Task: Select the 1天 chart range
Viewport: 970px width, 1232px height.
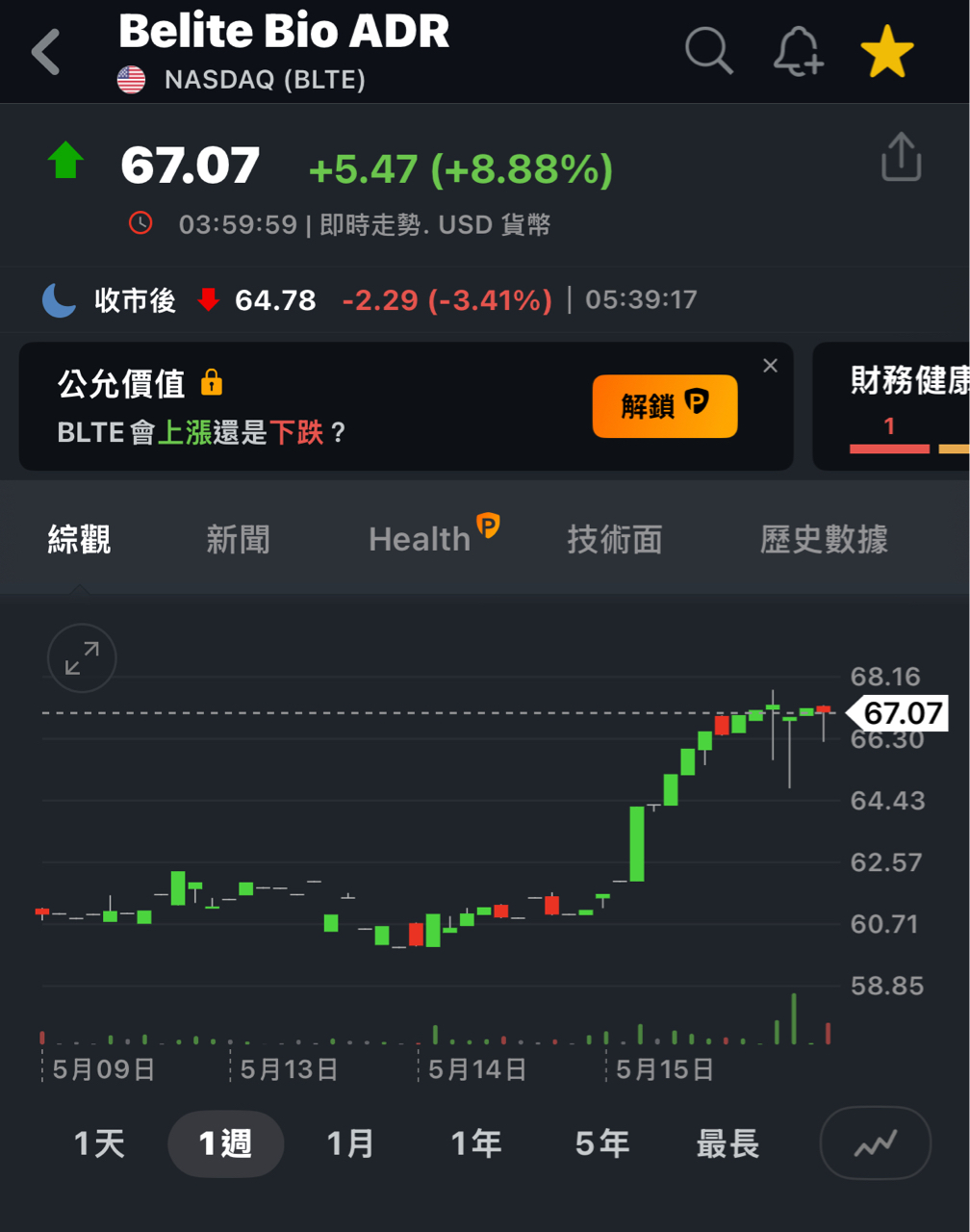Action: click(x=100, y=1143)
